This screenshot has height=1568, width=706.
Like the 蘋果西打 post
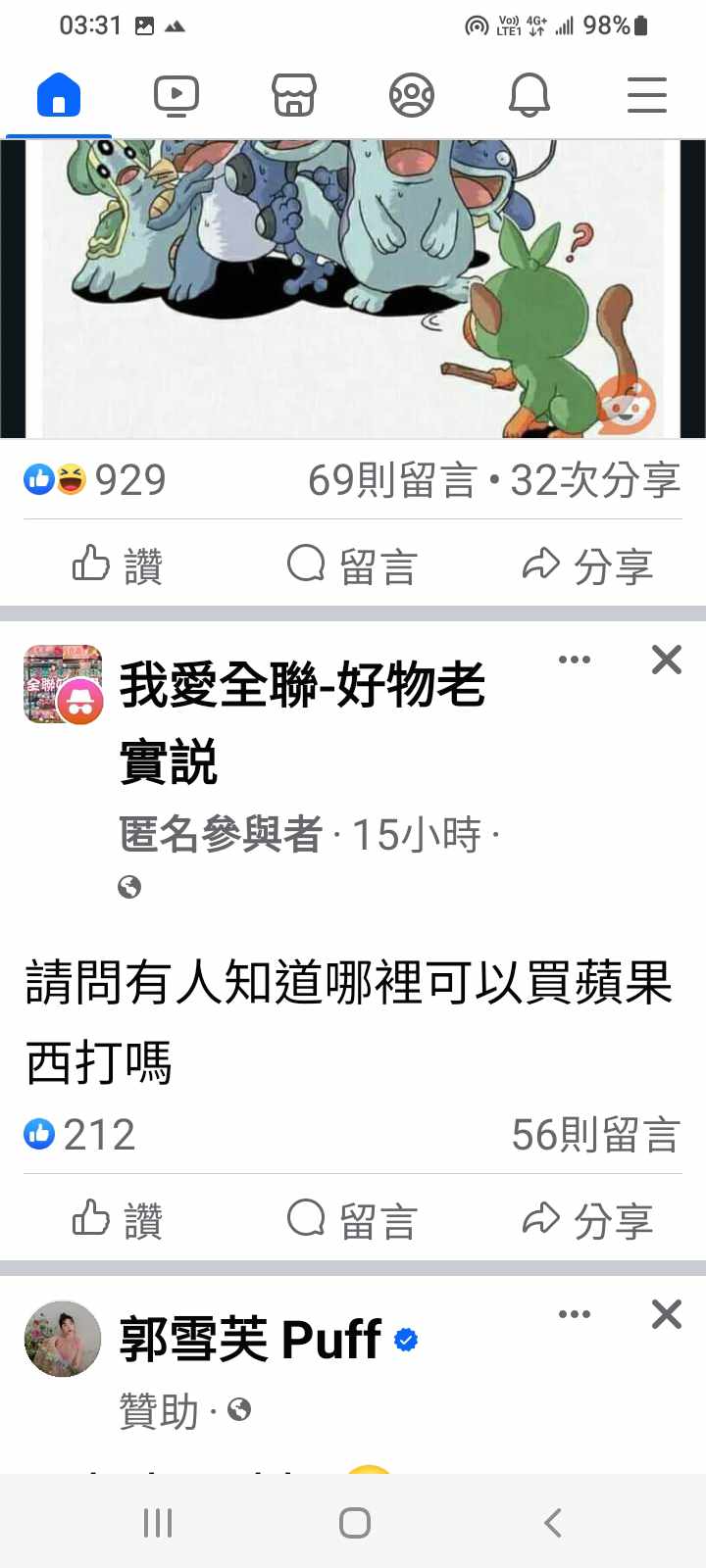coord(118,1220)
